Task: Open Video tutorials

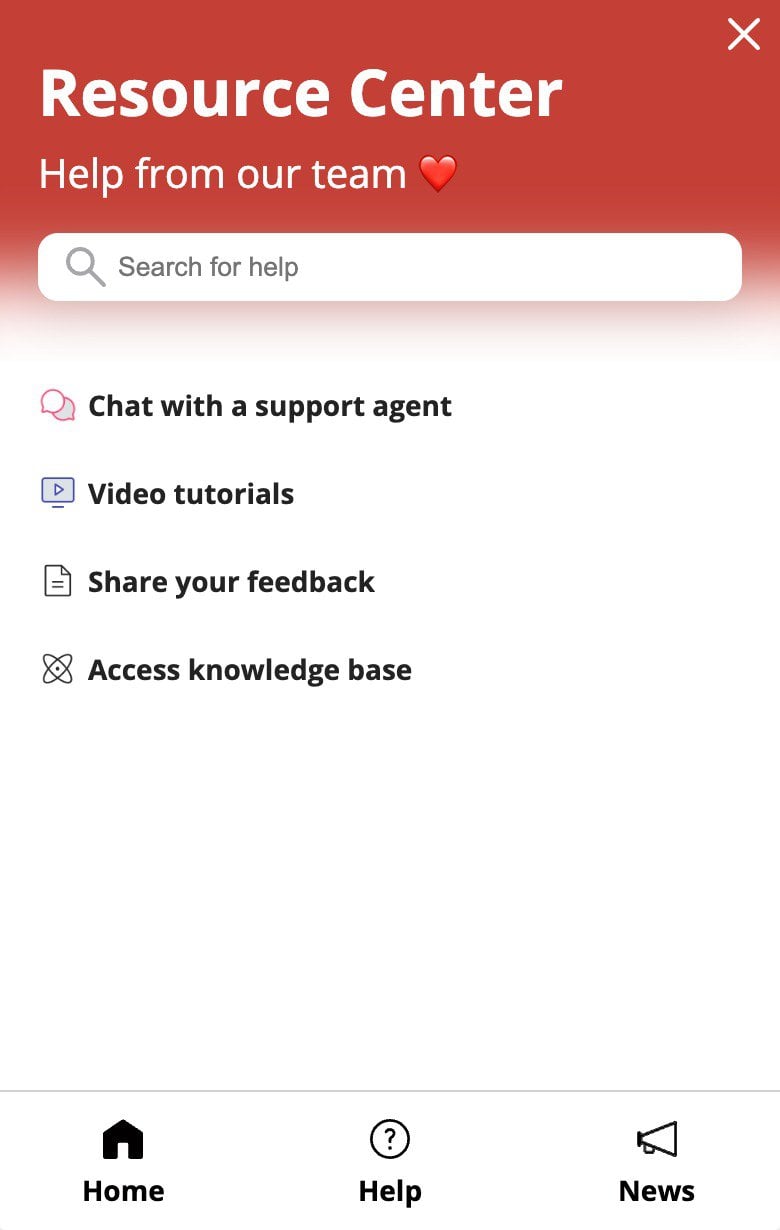Action: (191, 493)
